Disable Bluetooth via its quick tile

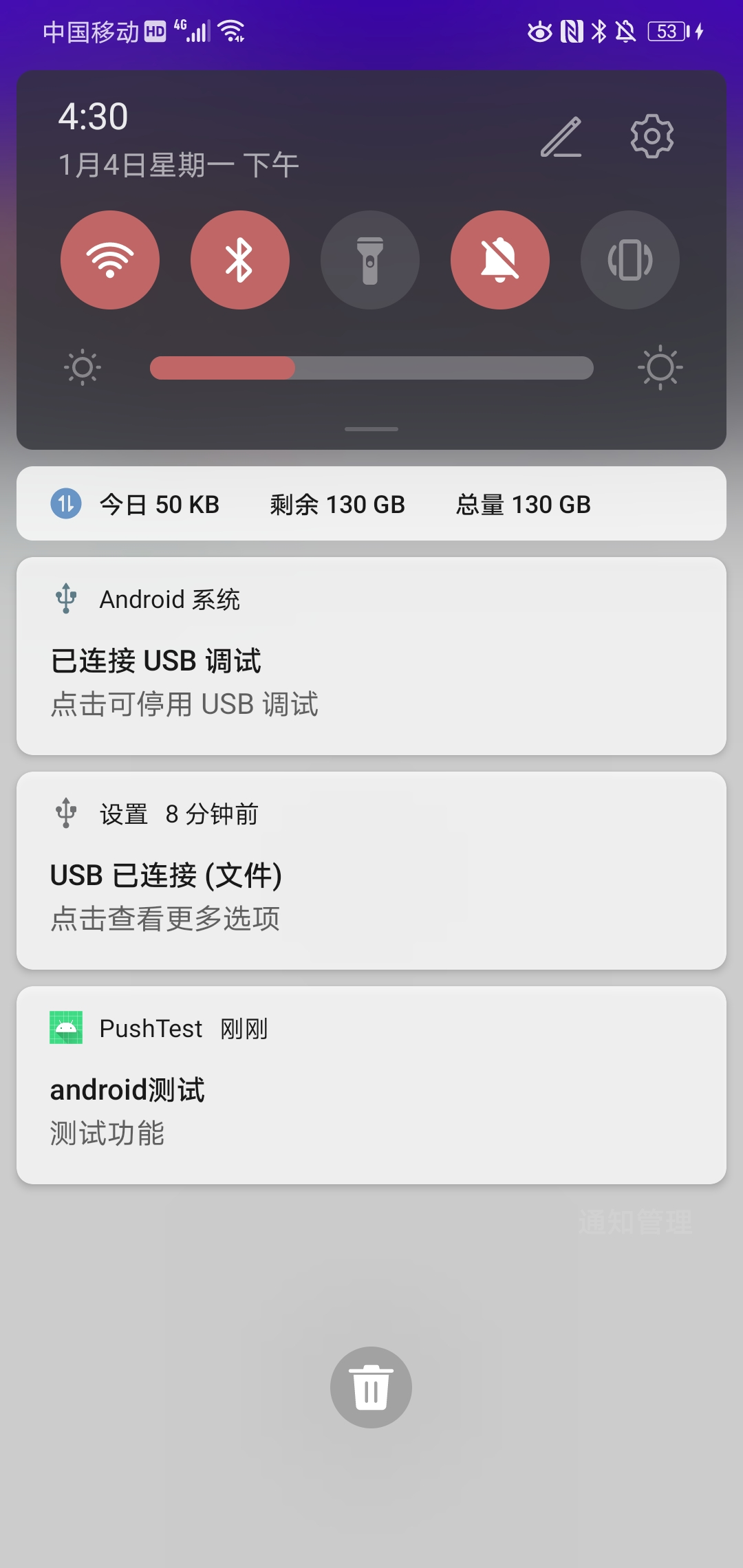coord(240,260)
